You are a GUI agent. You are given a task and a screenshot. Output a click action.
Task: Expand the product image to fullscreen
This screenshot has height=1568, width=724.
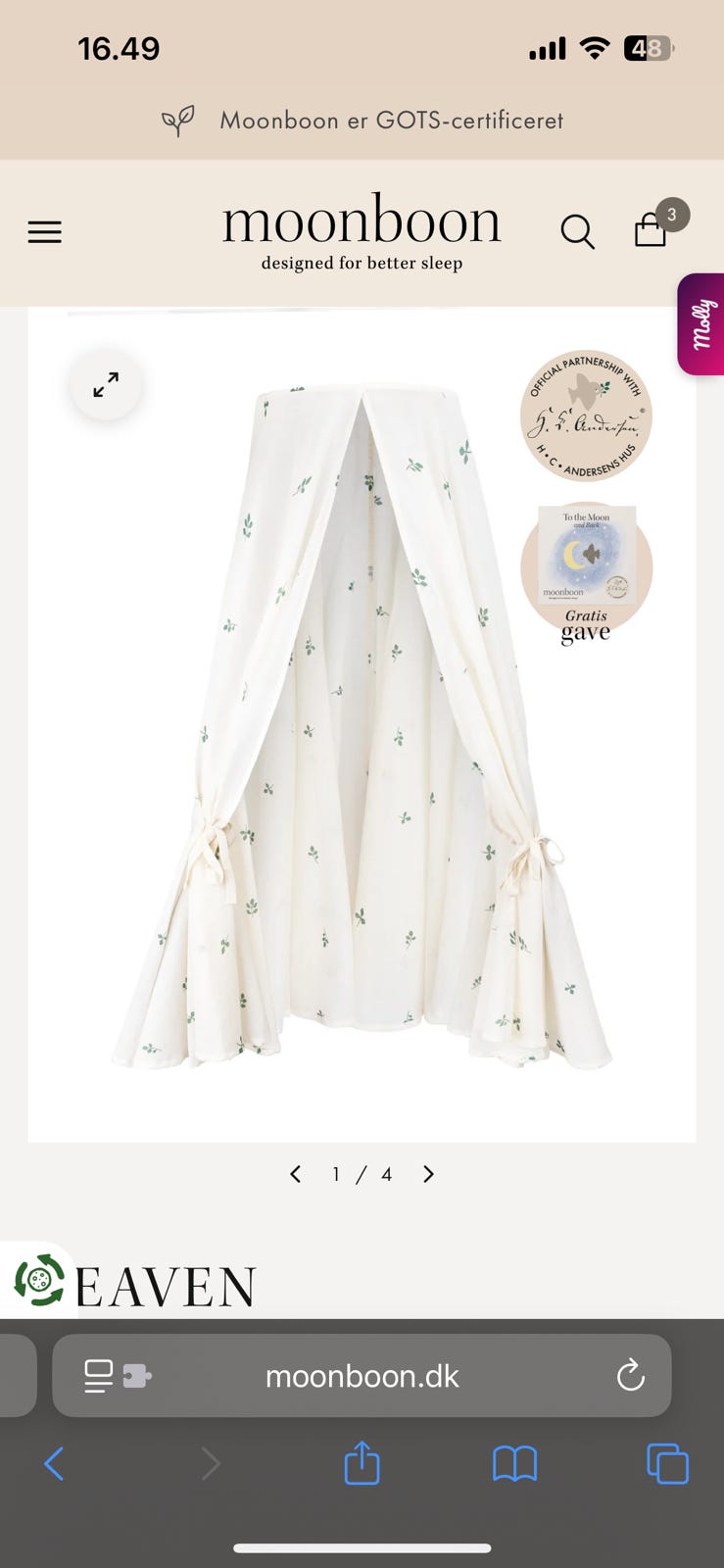[106, 385]
